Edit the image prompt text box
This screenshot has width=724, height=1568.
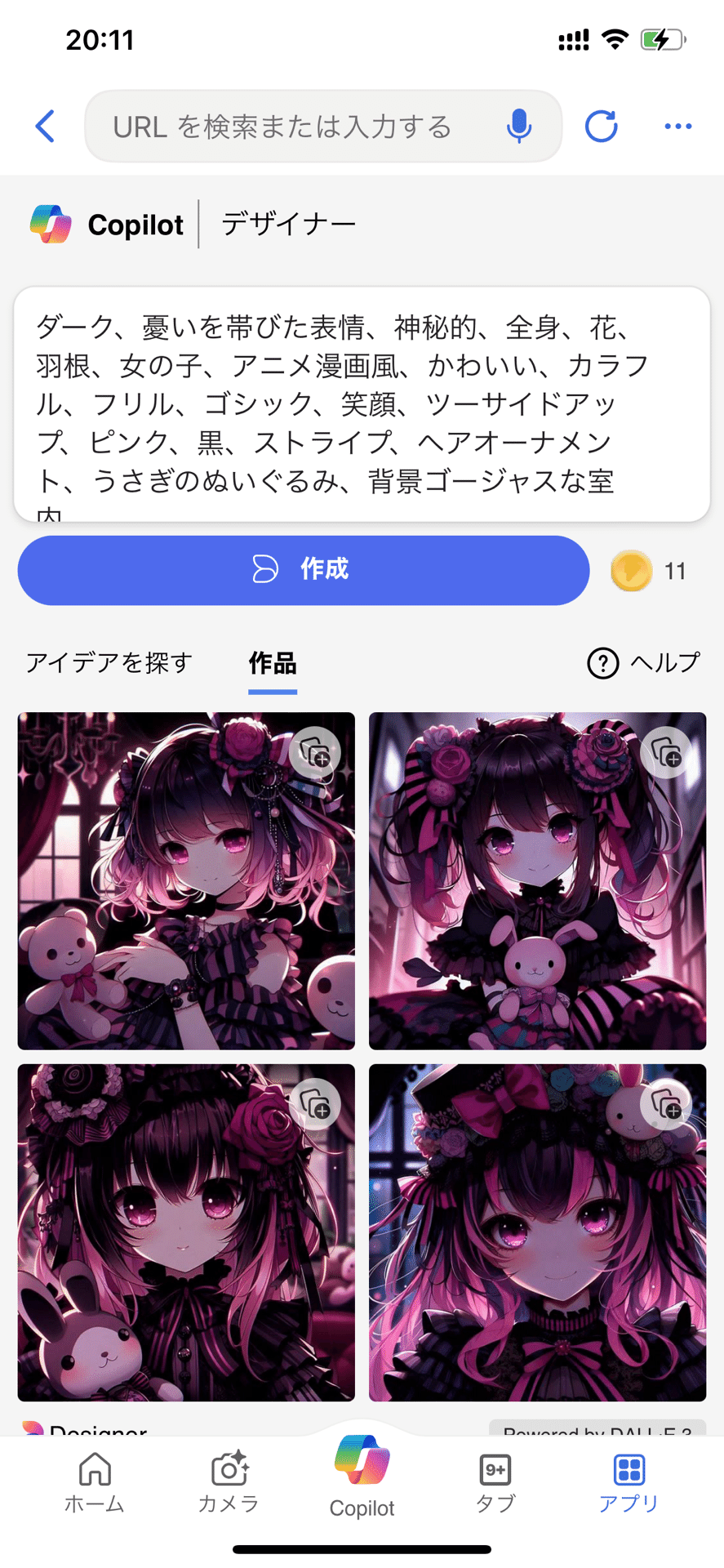coord(362,404)
